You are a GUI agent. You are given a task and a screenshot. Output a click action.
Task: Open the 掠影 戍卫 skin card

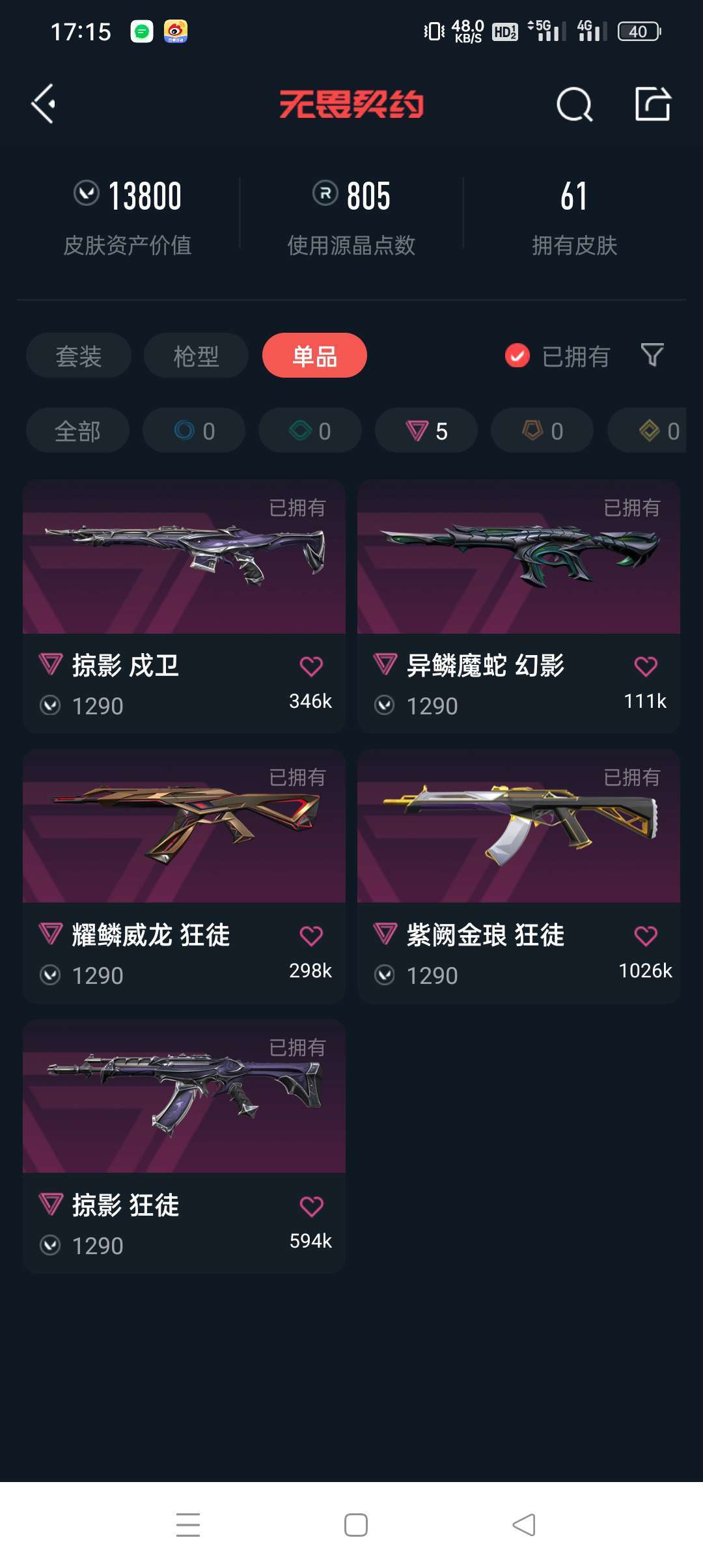[x=184, y=606]
